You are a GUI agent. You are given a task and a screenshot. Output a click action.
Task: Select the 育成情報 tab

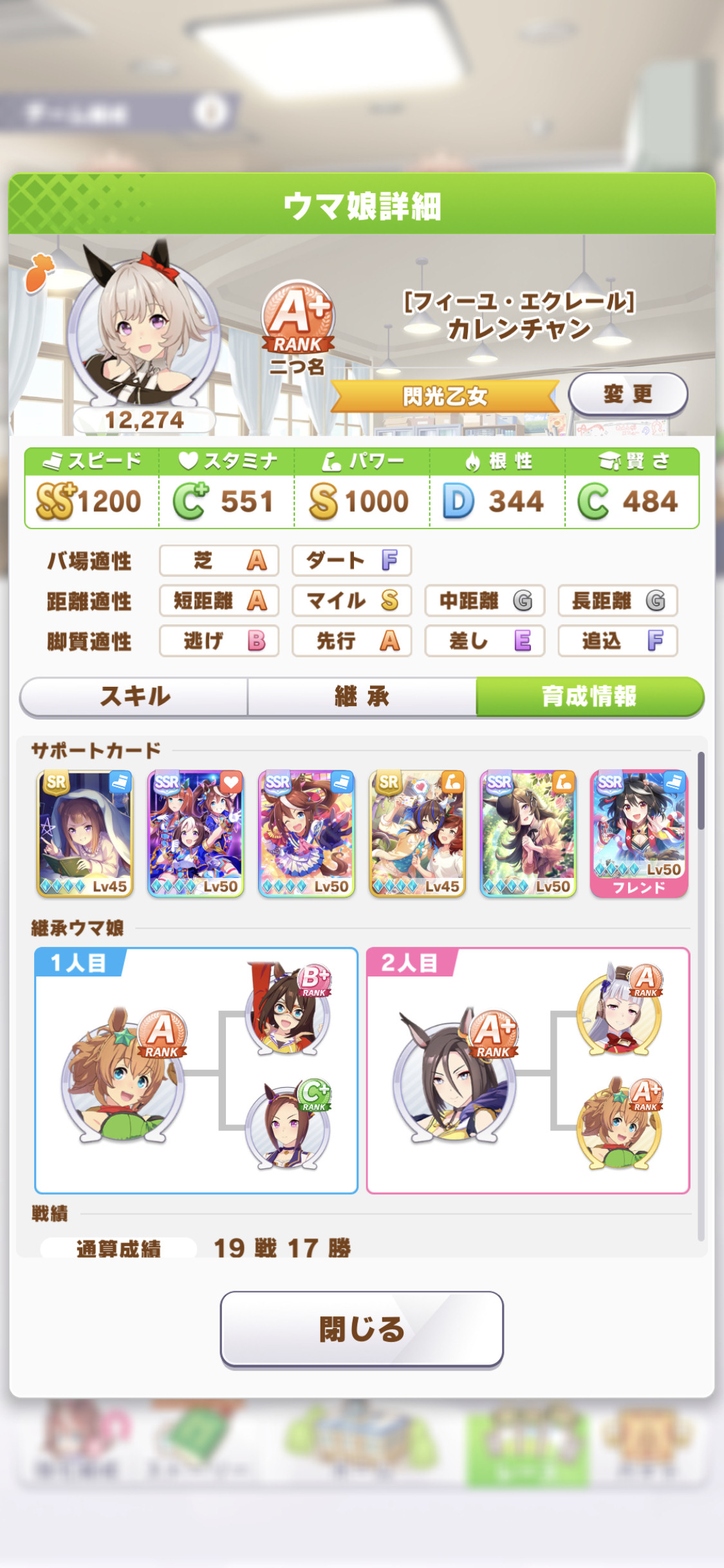pos(589,696)
